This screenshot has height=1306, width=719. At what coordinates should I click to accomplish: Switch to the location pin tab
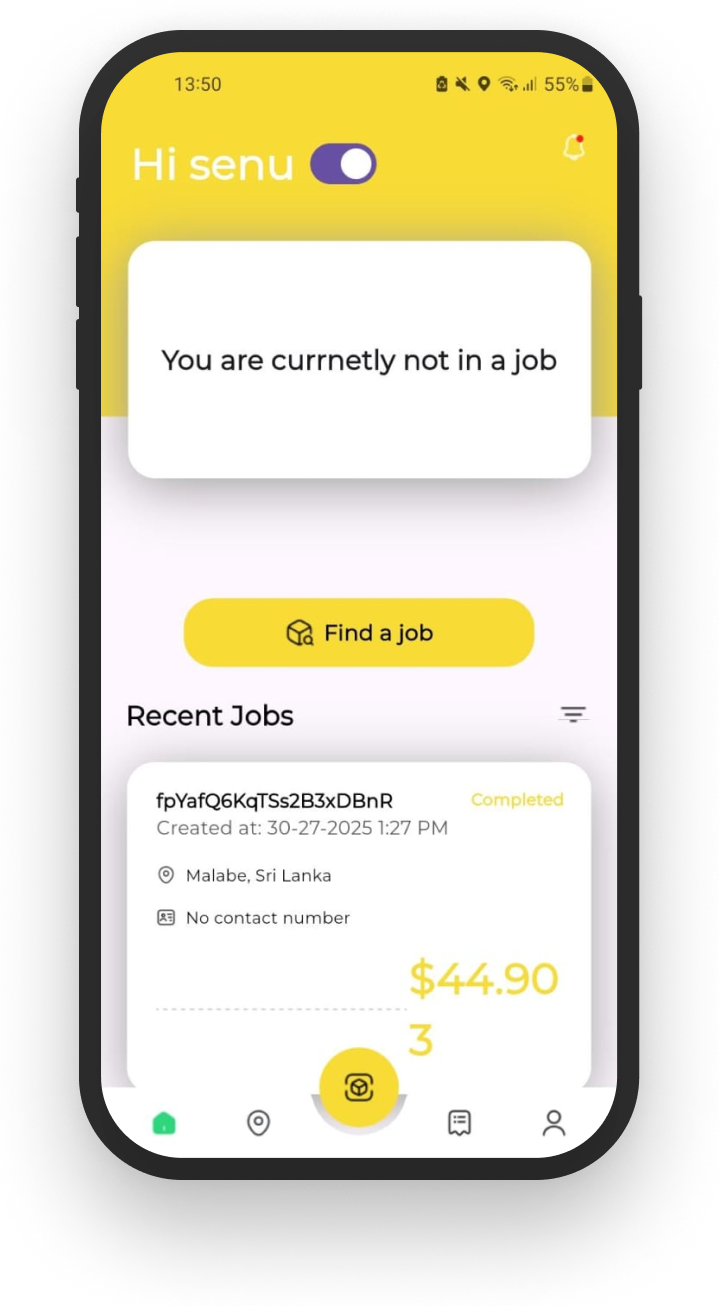258,1123
